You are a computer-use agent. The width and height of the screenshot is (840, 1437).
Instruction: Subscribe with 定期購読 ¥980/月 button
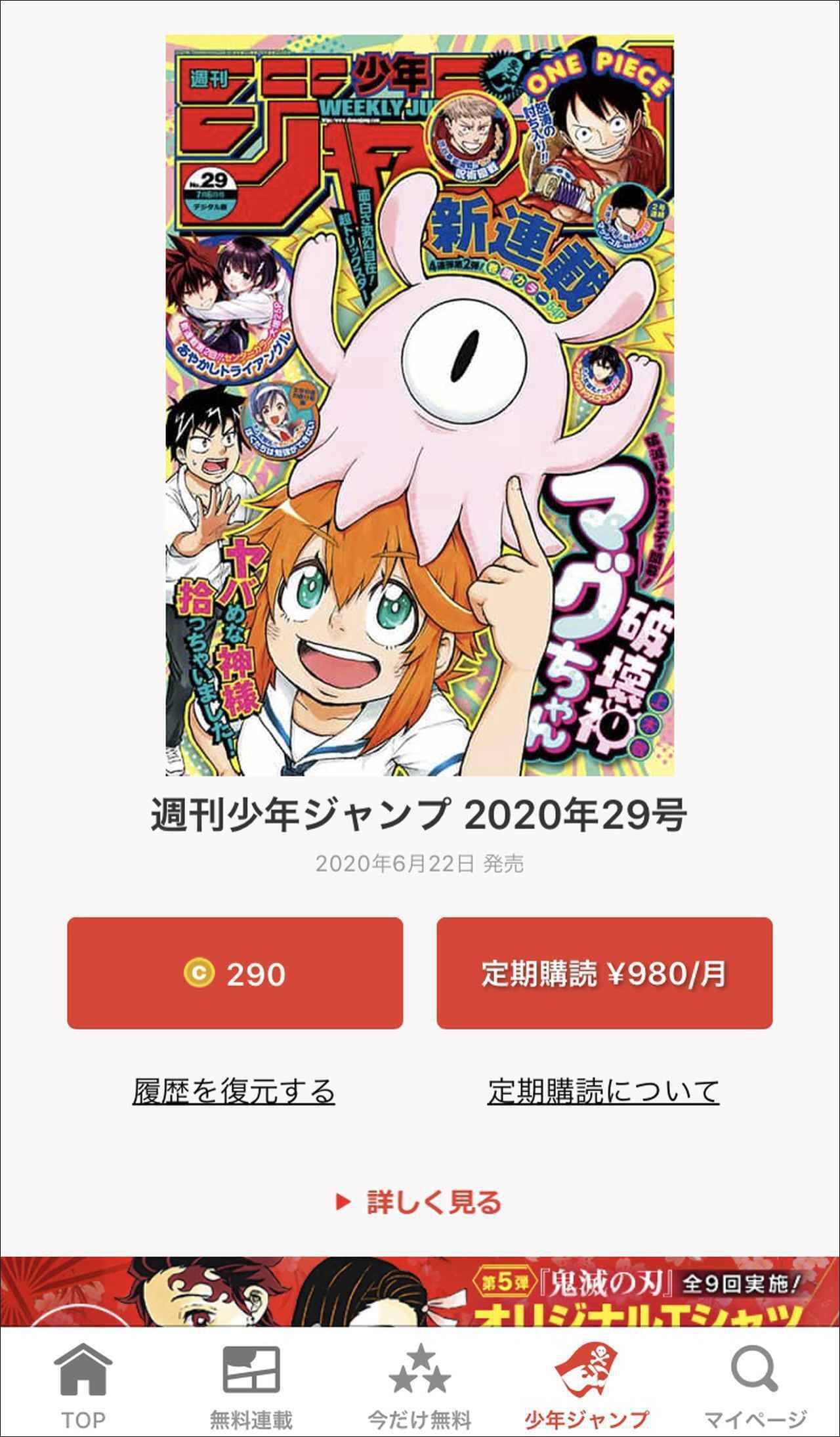point(604,973)
